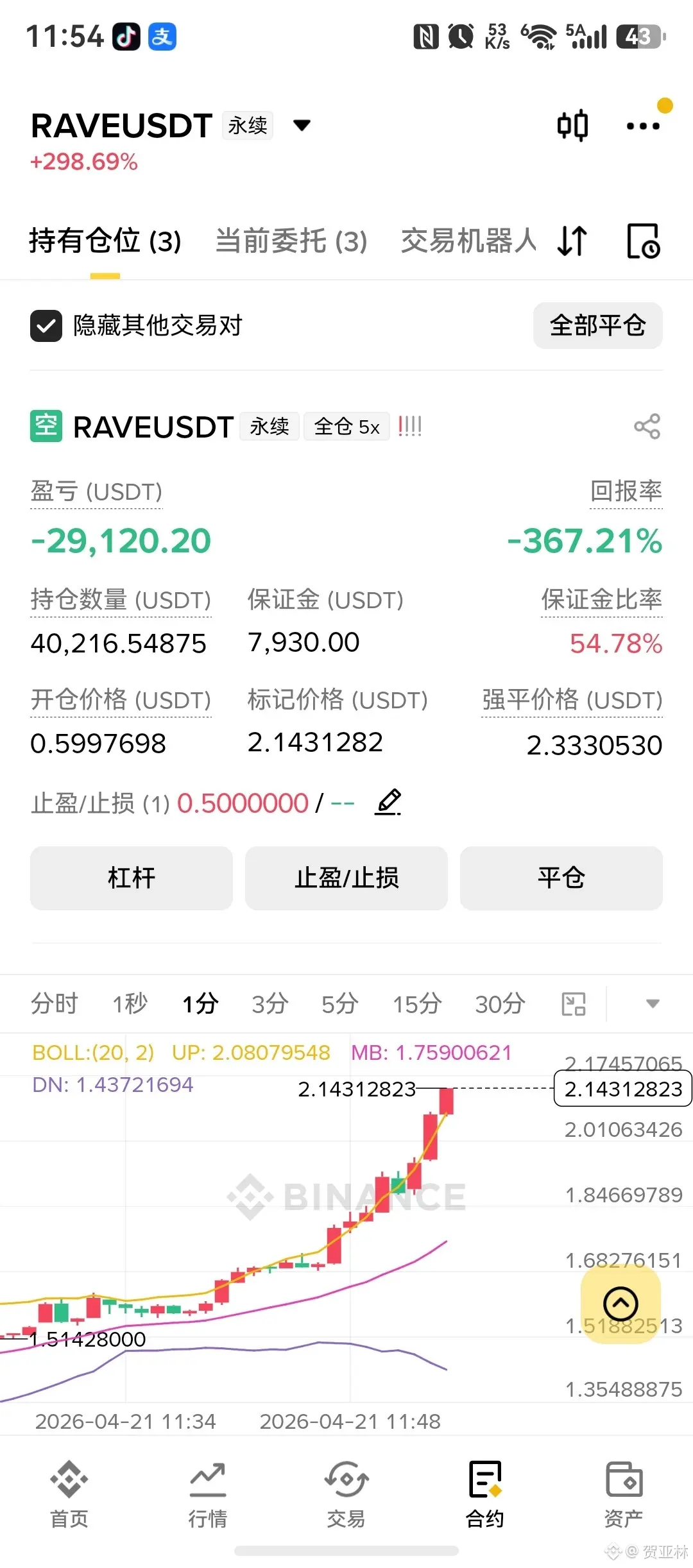Switch to the 交易机器人 tab
The height and width of the screenshot is (1568, 693).
[x=468, y=241]
